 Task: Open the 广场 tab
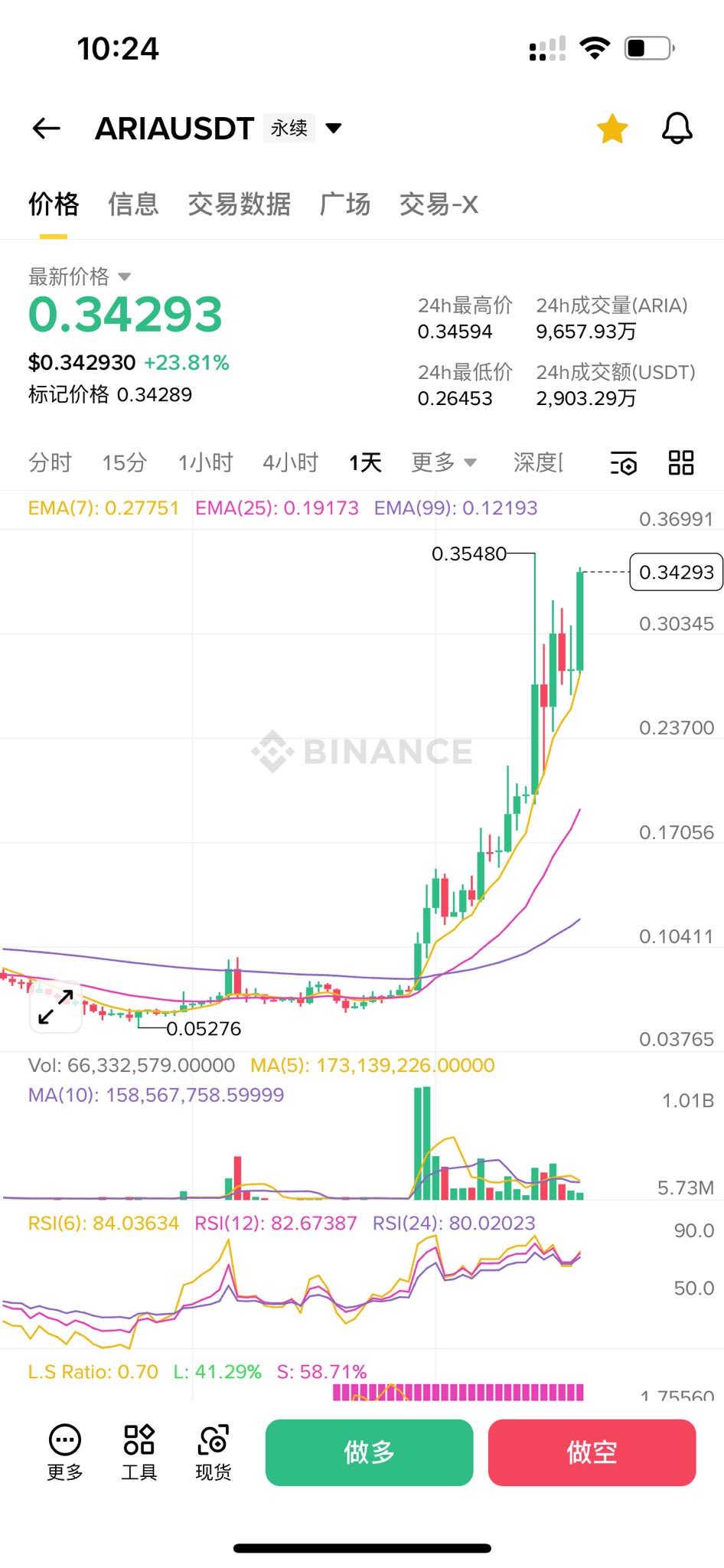tap(345, 204)
